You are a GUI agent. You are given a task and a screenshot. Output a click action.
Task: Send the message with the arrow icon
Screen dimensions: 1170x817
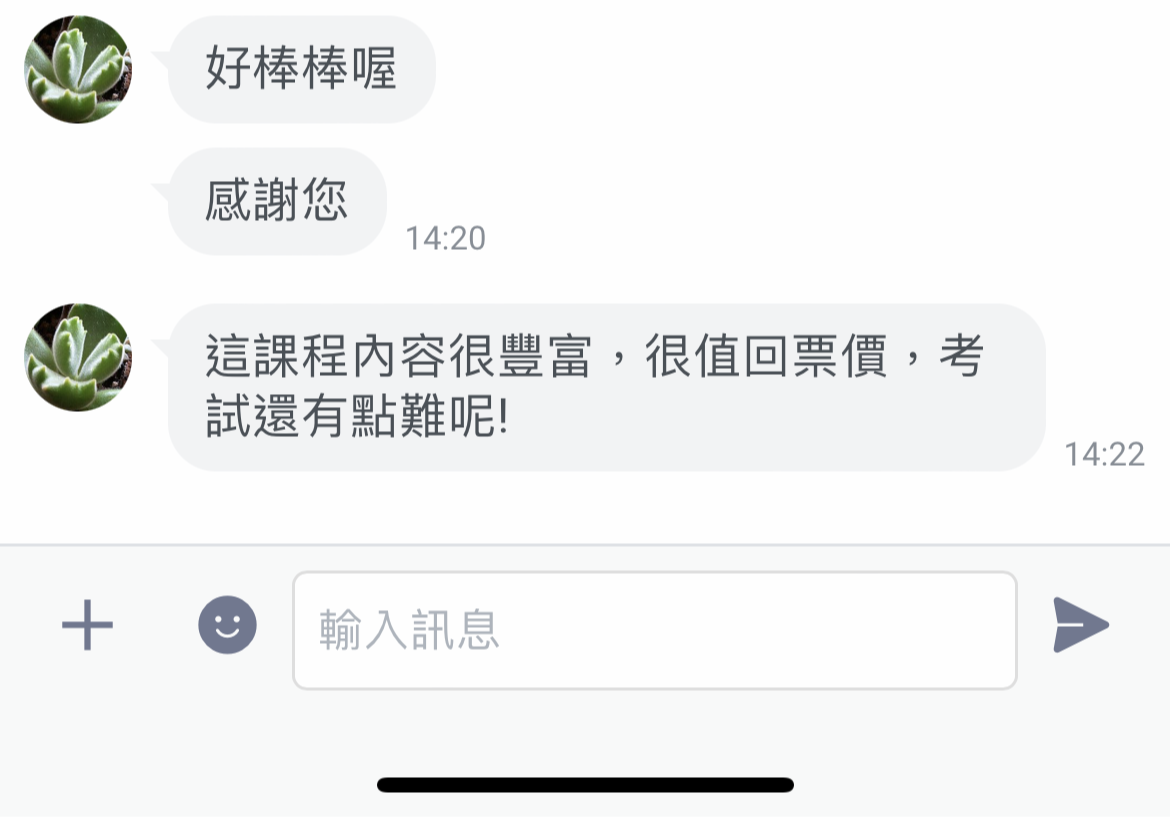point(1080,626)
